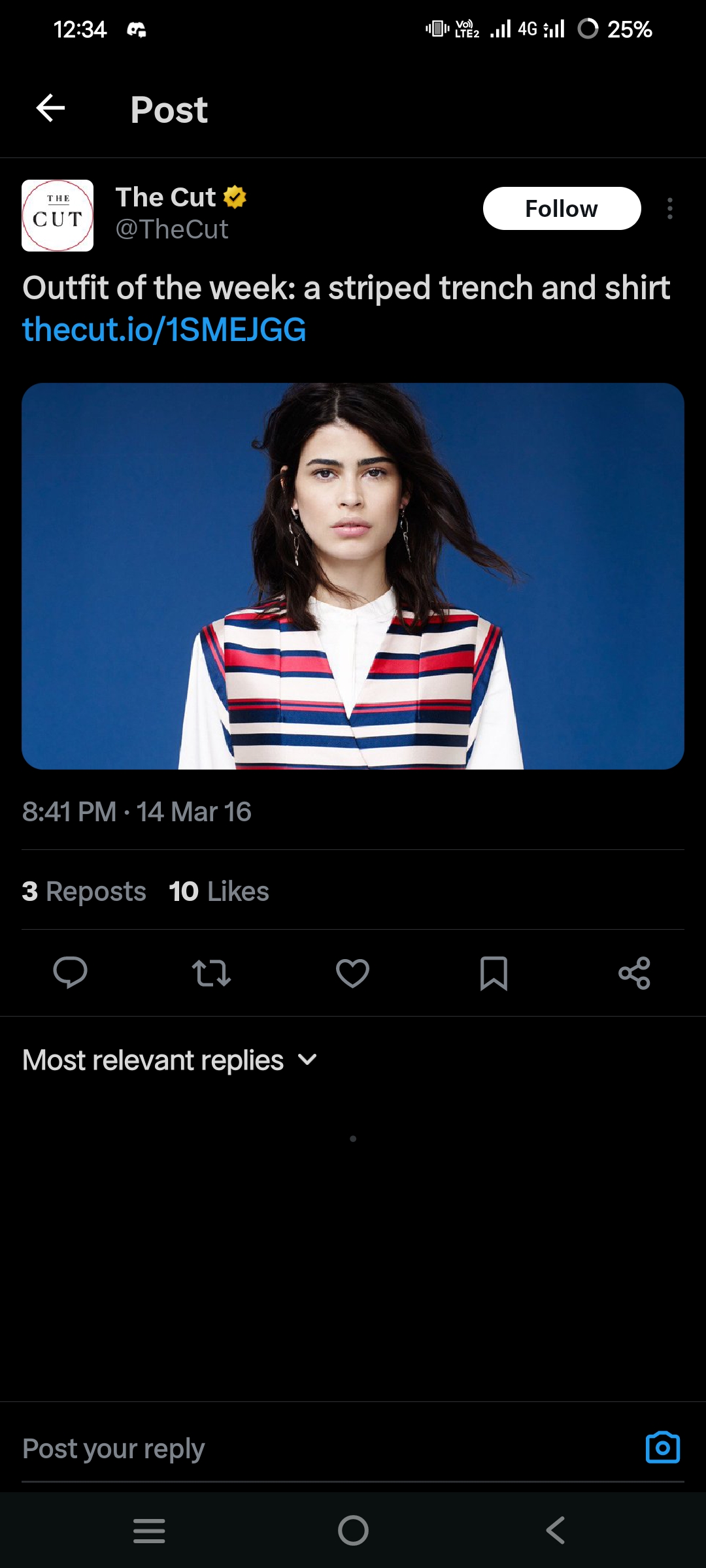This screenshot has width=706, height=1568.
Task: View the 10 Likes list
Action: click(218, 891)
